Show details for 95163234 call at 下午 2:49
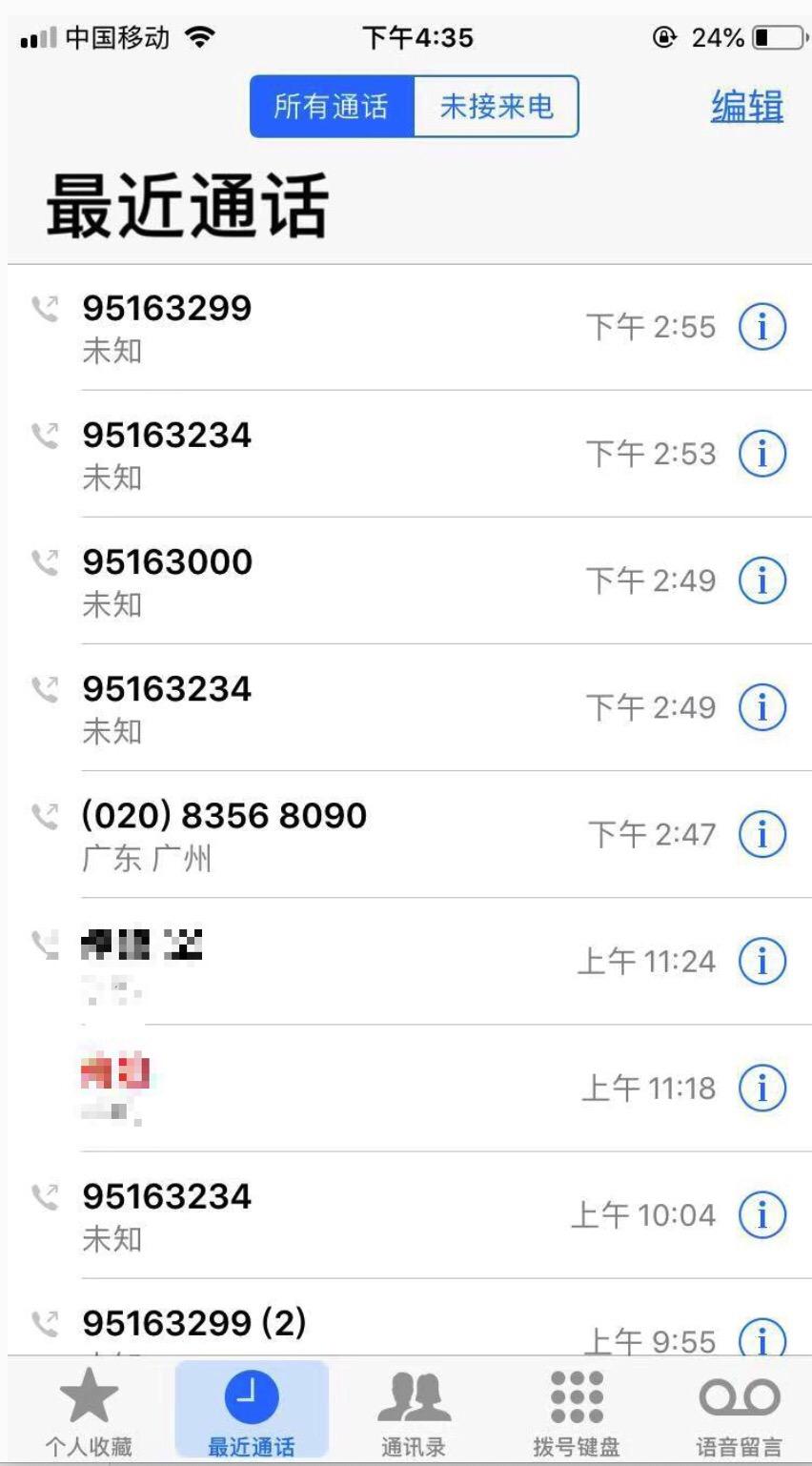The height and width of the screenshot is (1466, 812). click(x=761, y=707)
